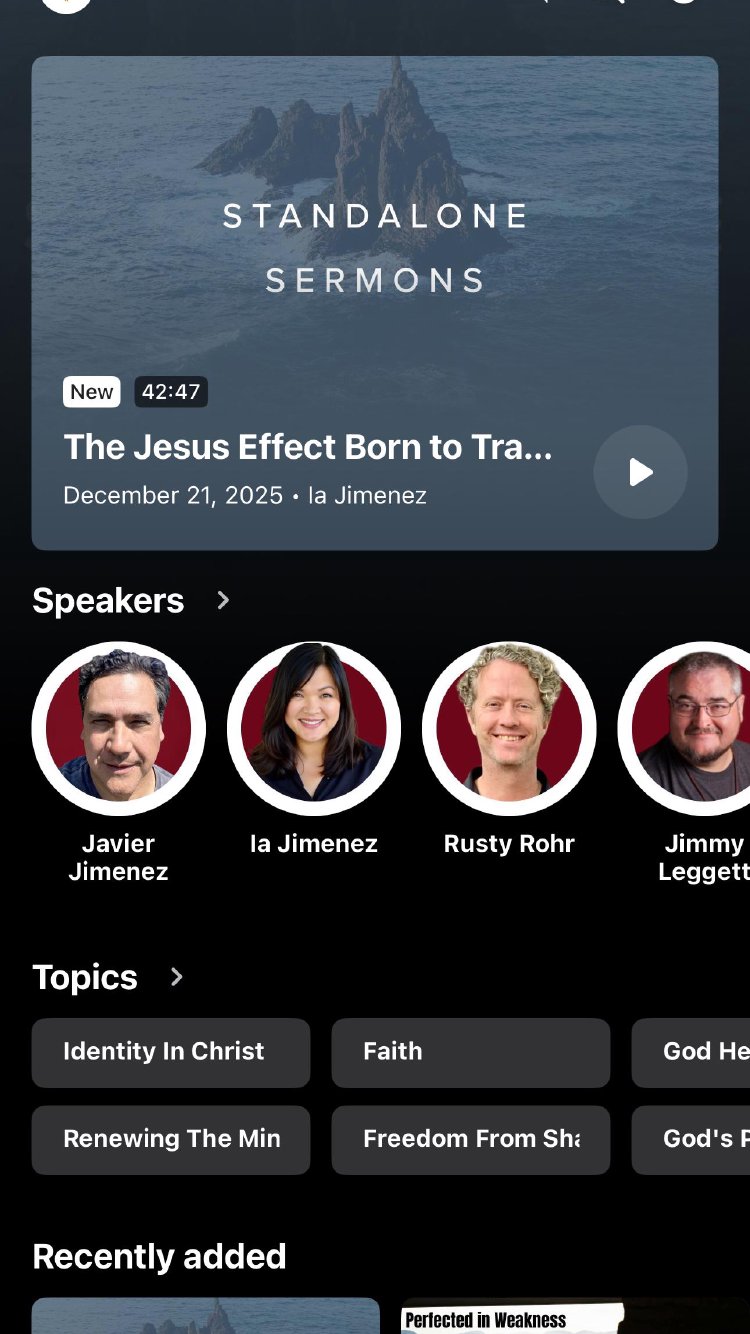Browse the Faith topic
The width and height of the screenshot is (750, 1334).
click(470, 1052)
